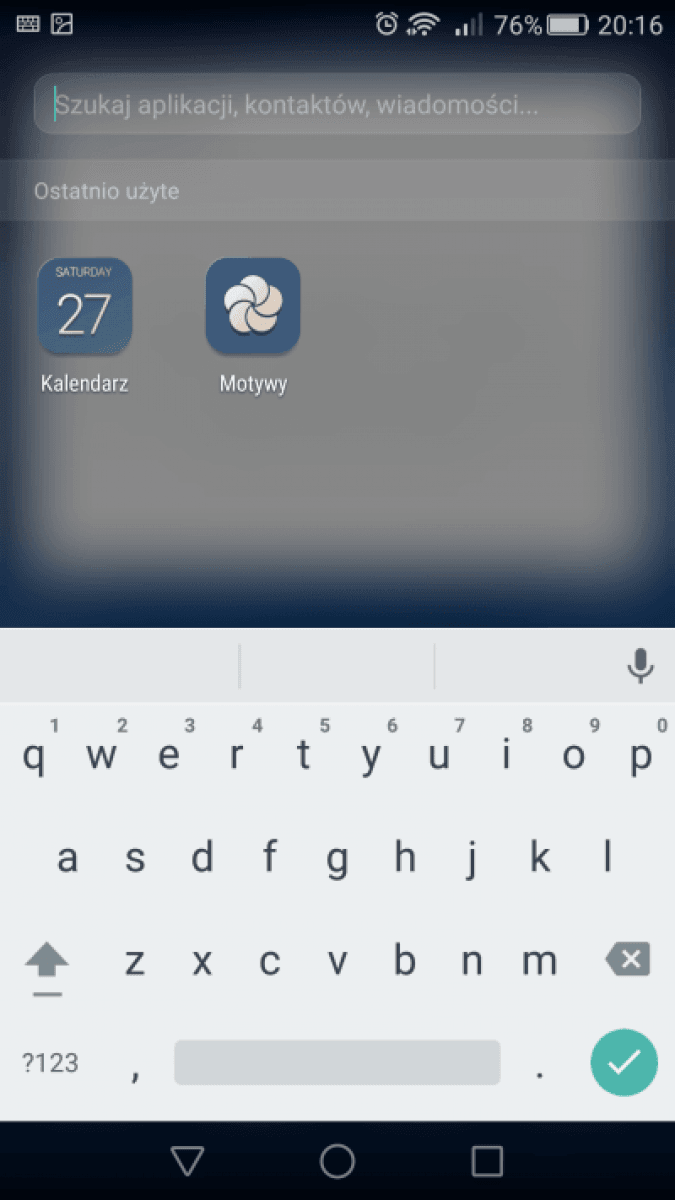Start voice input with the microphone

pyautogui.click(x=640, y=665)
